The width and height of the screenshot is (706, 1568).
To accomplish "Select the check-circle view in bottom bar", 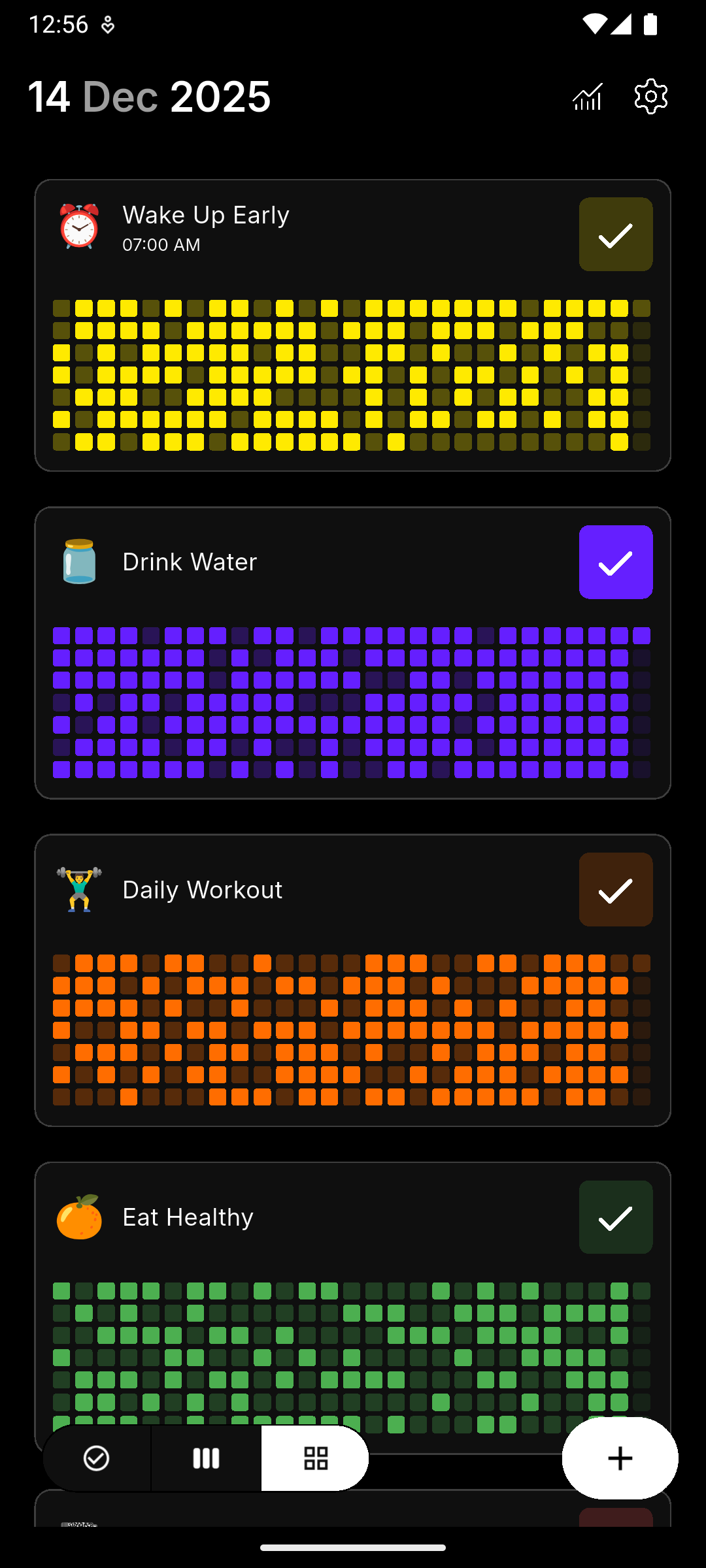I will coord(95,1458).
